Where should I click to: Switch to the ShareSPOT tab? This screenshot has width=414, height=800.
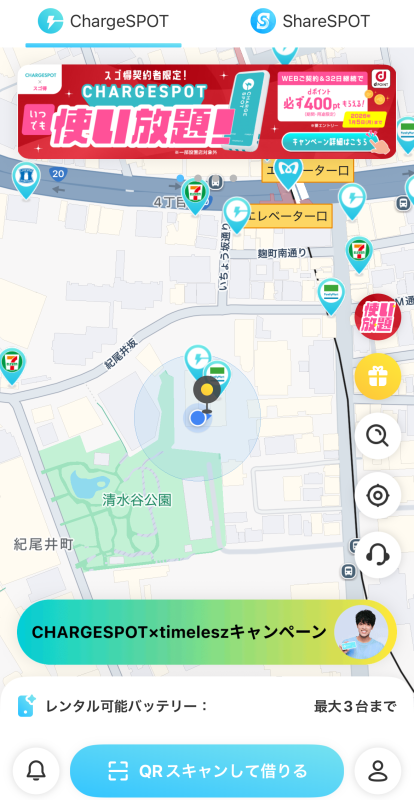point(310,21)
